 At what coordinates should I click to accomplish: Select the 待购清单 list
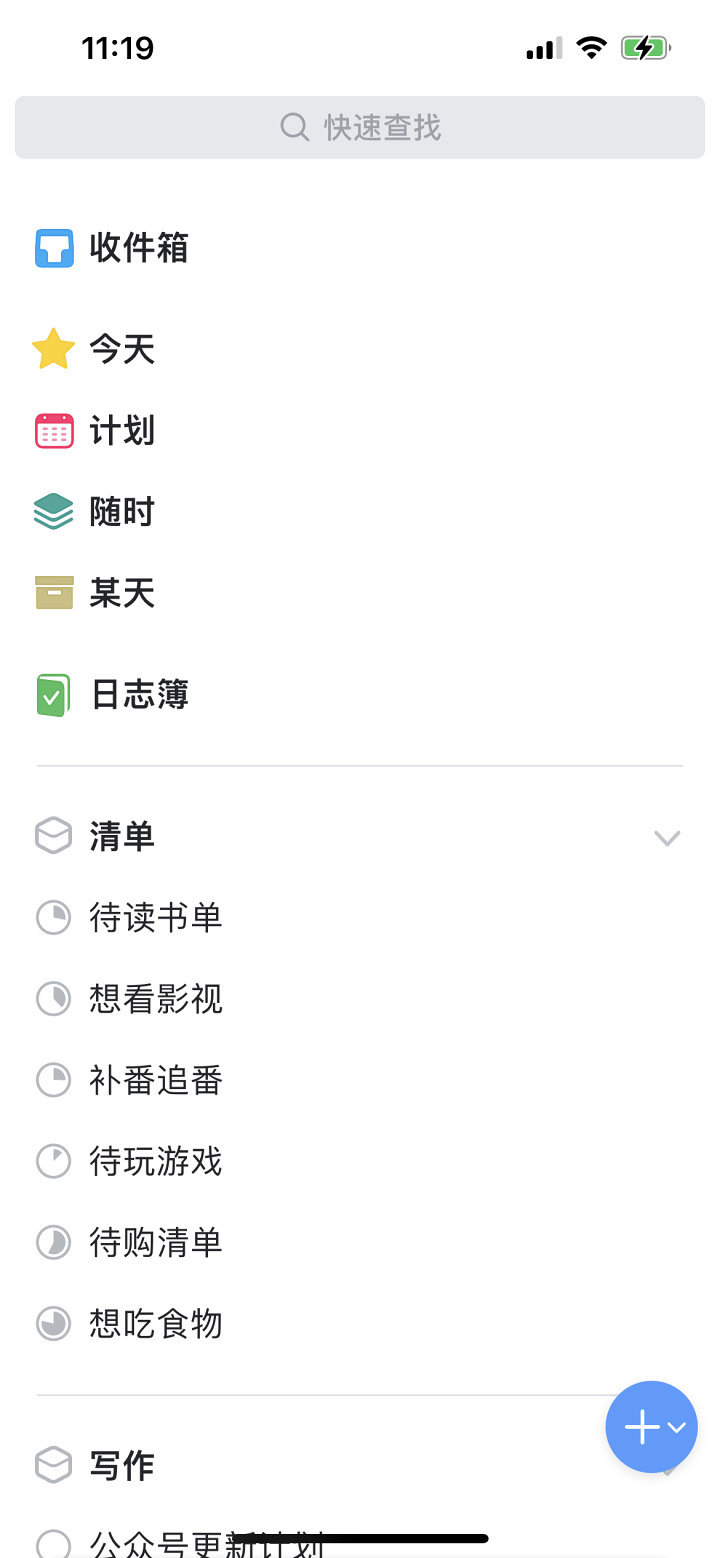coord(156,1243)
